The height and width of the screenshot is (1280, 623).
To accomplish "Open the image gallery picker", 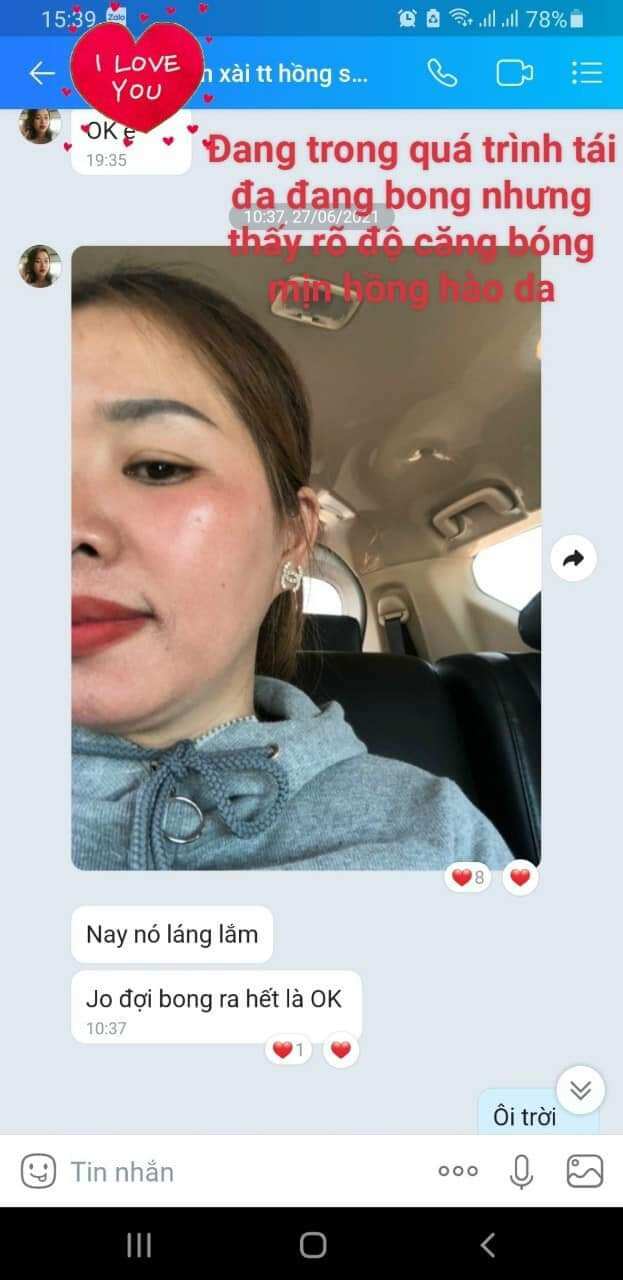I will (x=585, y=1171).
